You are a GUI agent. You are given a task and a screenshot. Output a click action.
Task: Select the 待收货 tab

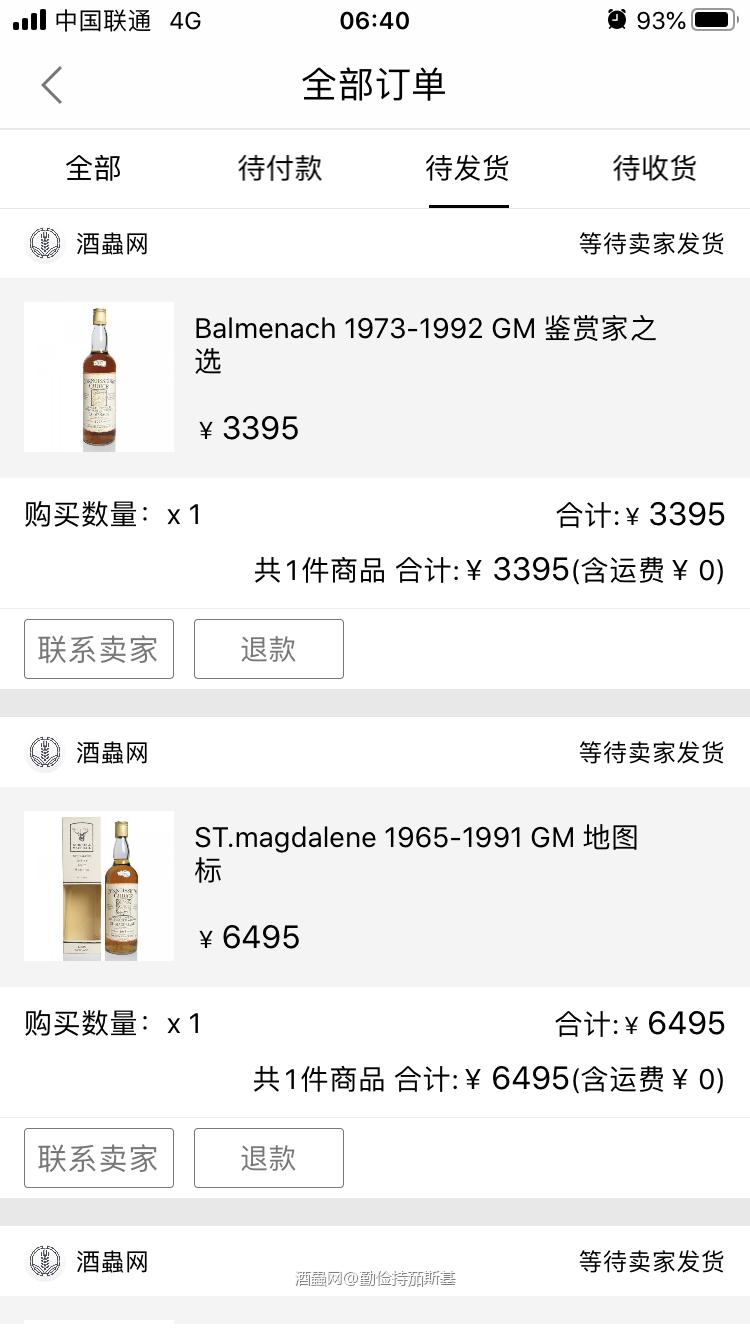(x=655, y=169)
